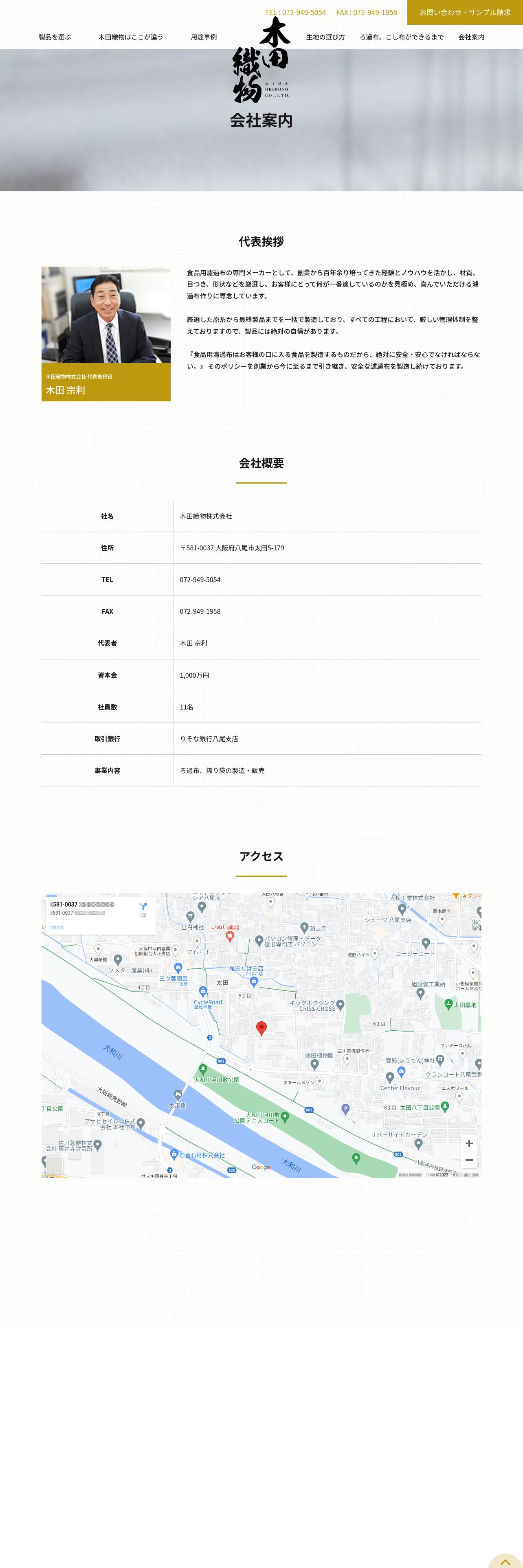Open ろ過布、こし布ができるまで page

tap(401, 37)
